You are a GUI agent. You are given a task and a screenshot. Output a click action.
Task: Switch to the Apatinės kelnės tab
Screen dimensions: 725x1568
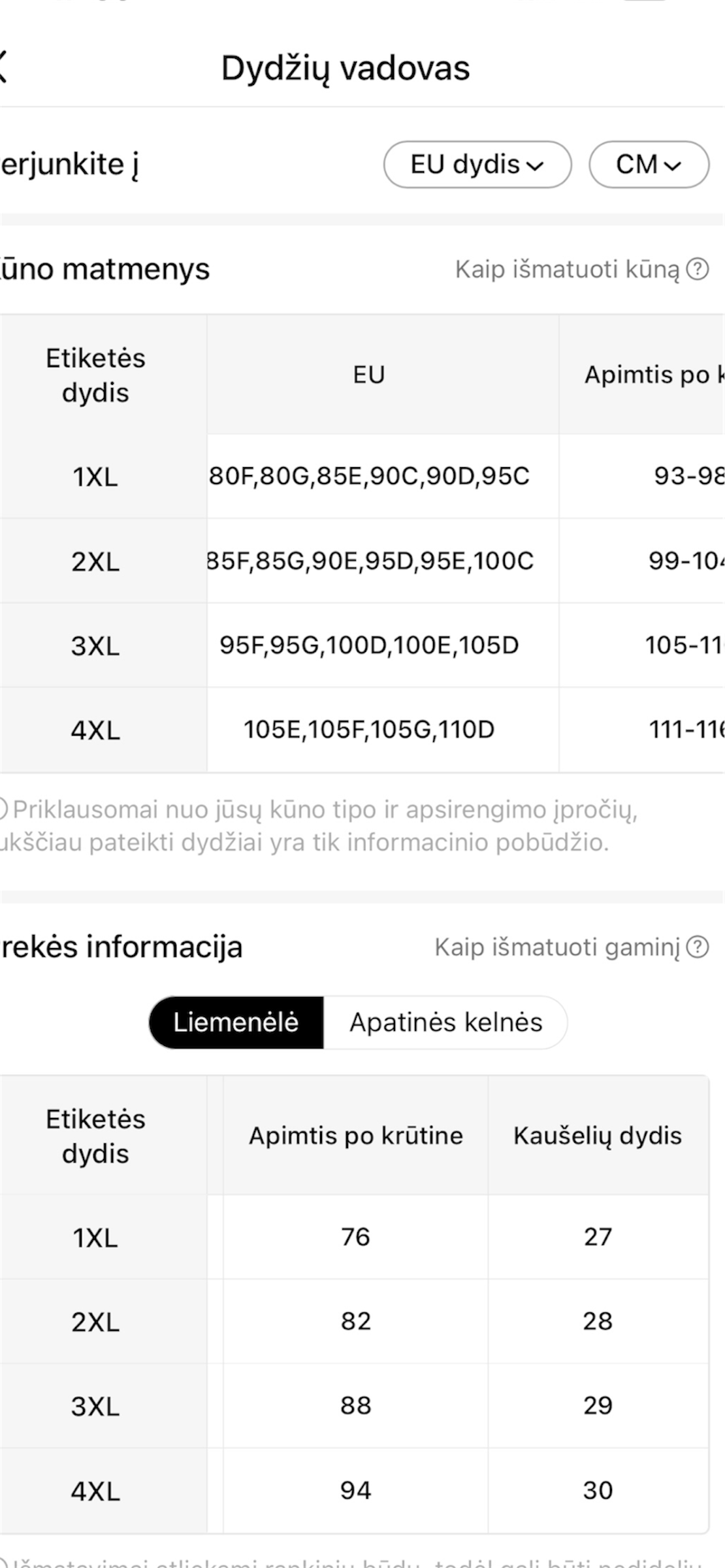(445, 1022)
